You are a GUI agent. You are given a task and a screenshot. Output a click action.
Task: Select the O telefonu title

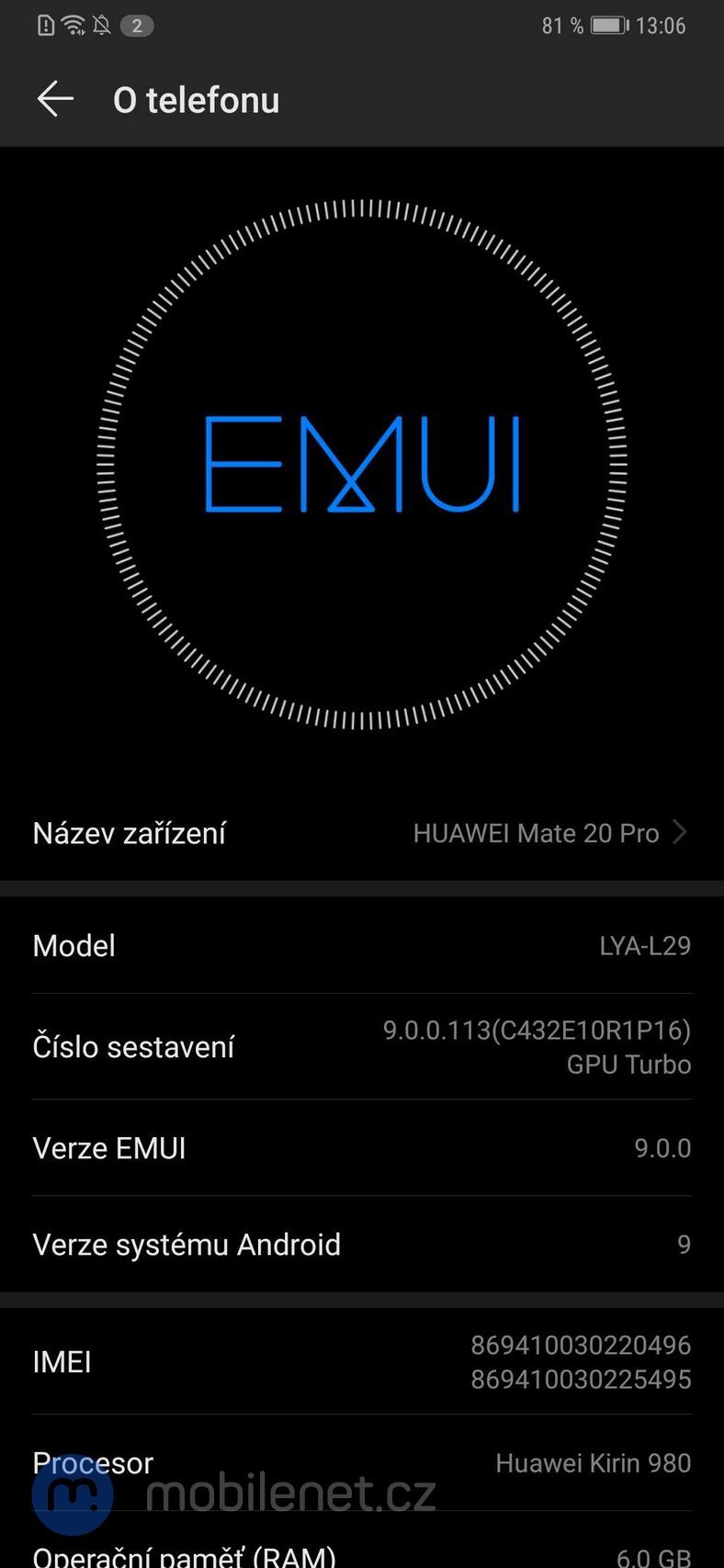(197, 99)
